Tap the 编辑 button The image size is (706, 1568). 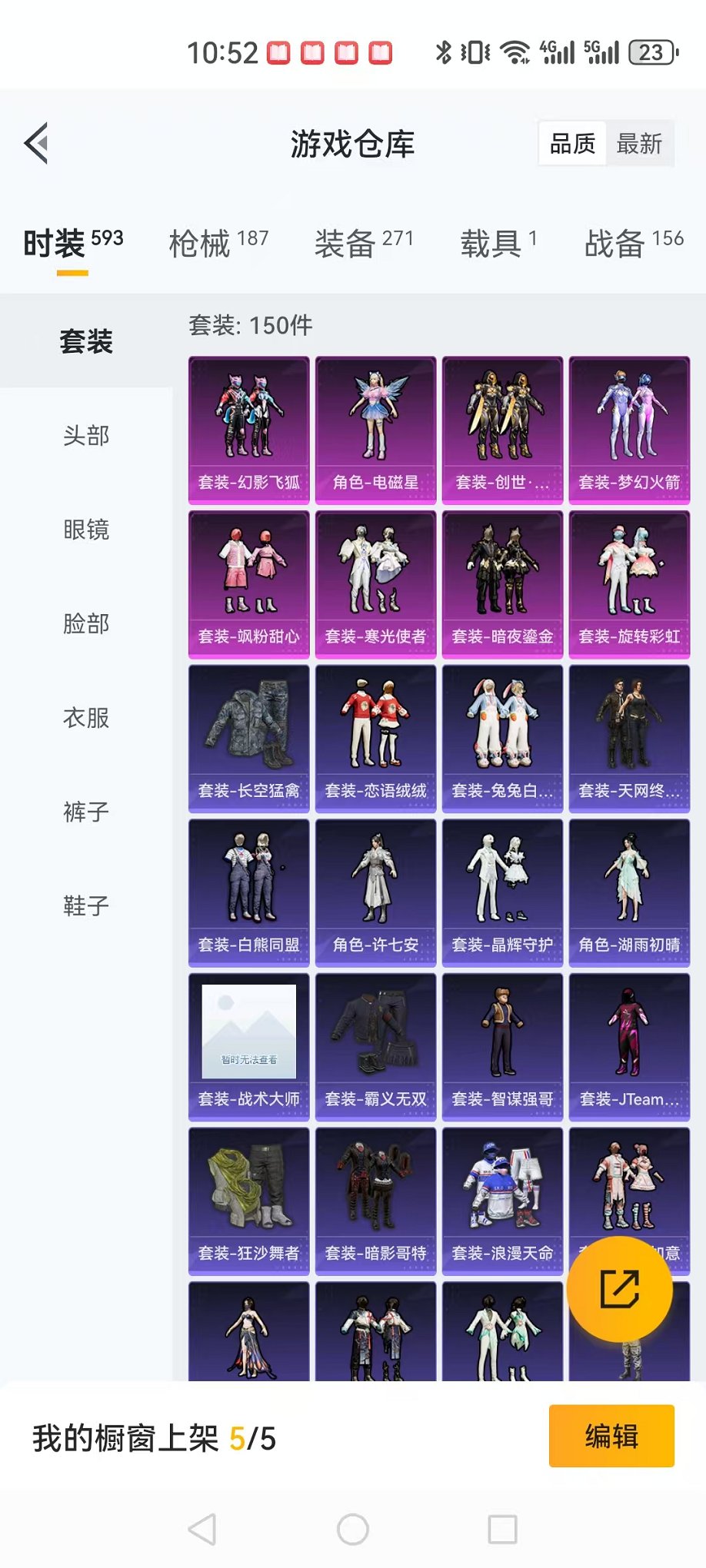[x=611, y=1436]
